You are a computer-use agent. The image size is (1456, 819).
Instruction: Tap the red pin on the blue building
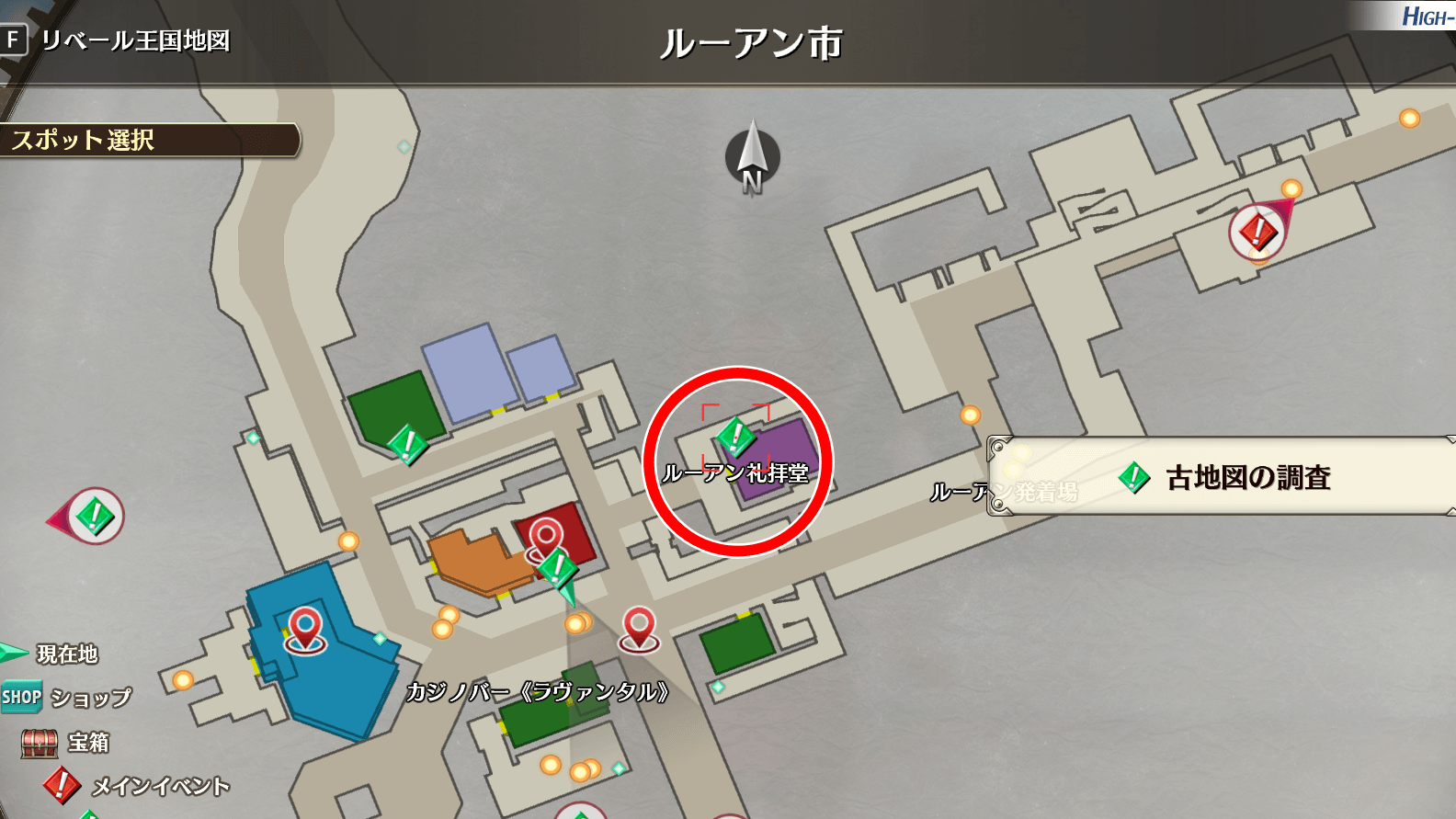[x=305, y=629]
